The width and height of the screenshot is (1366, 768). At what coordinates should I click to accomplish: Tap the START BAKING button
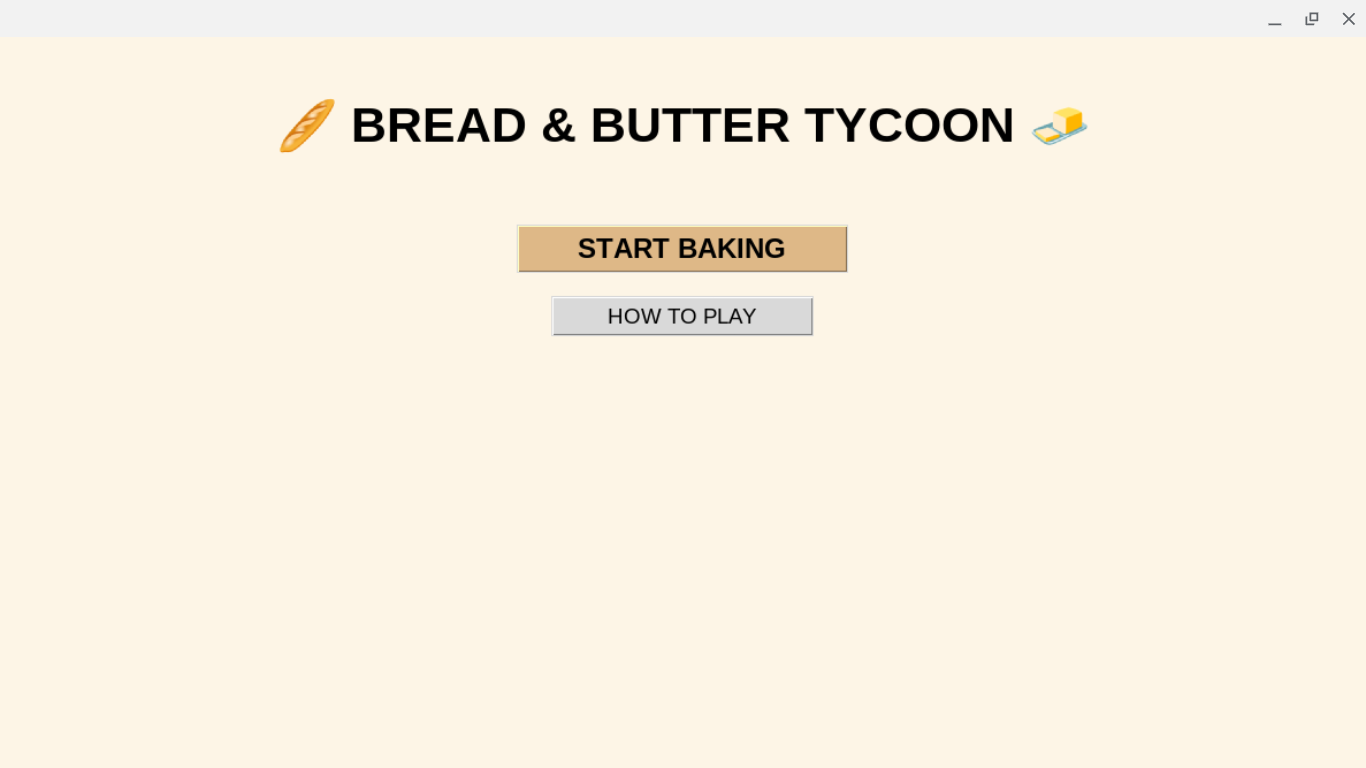682,249
